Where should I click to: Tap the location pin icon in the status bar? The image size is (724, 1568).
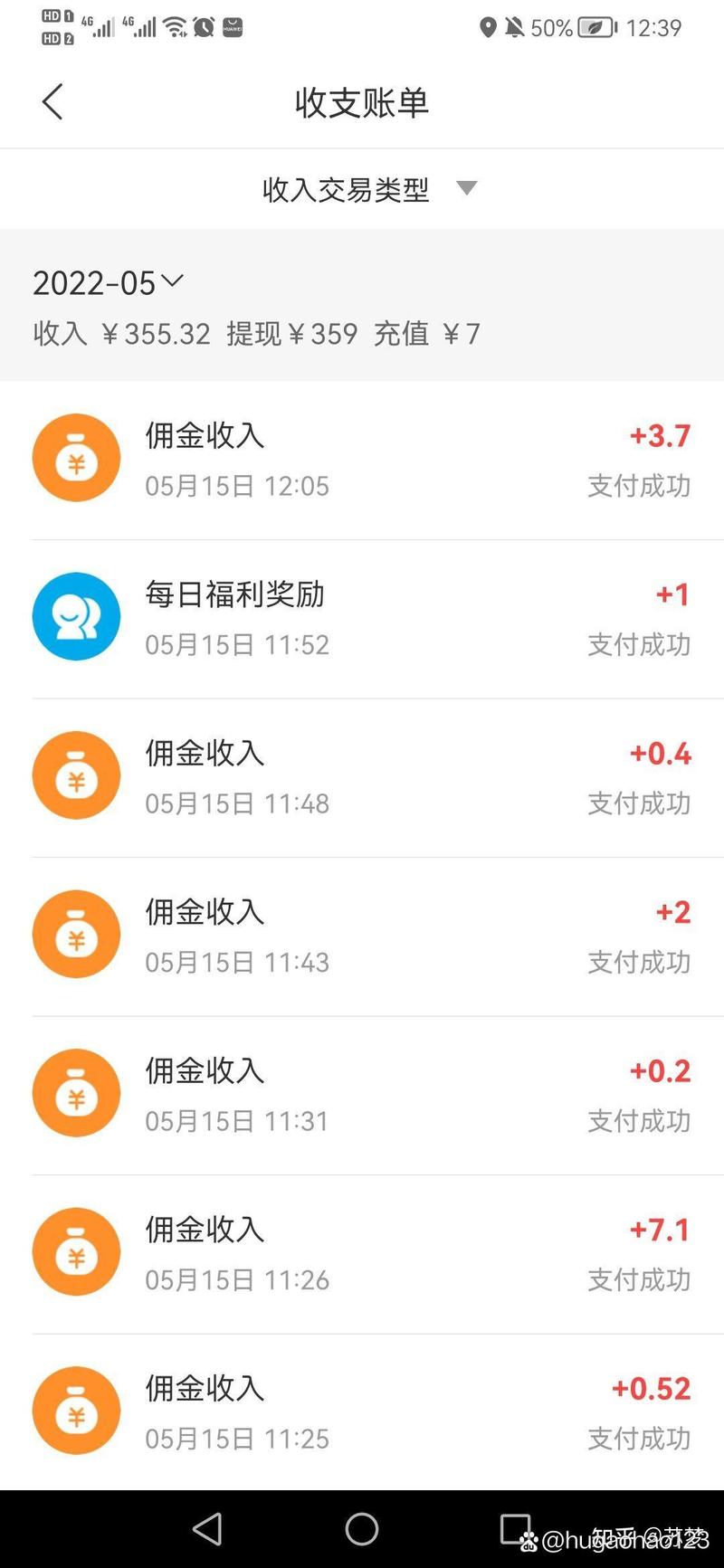click(489, 29)
